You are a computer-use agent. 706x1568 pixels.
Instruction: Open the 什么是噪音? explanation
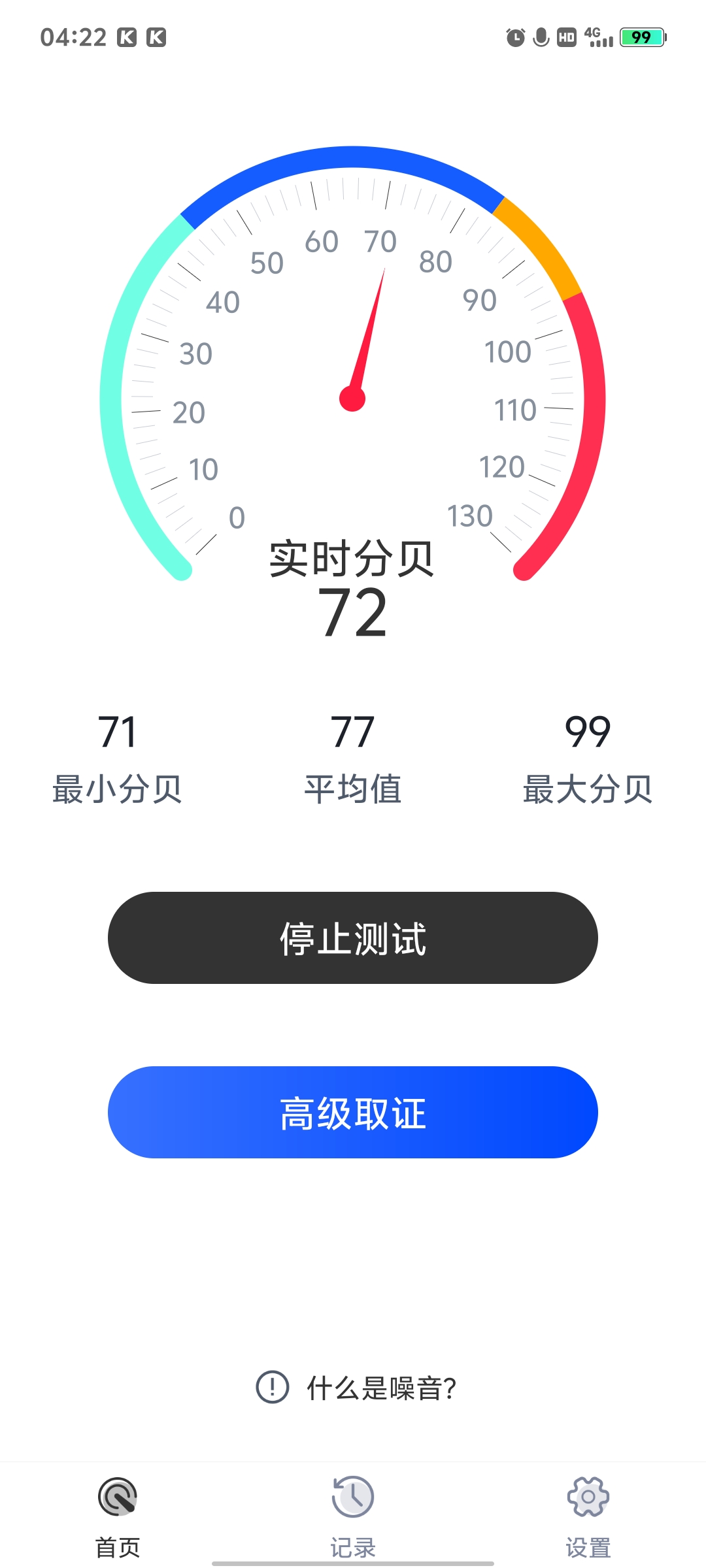pyautogui.click(x=356, y=1388)
